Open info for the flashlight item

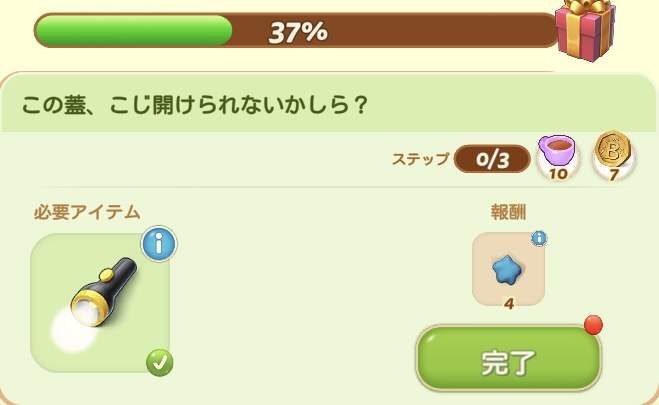pyautogui.click(x=158, y=243)
